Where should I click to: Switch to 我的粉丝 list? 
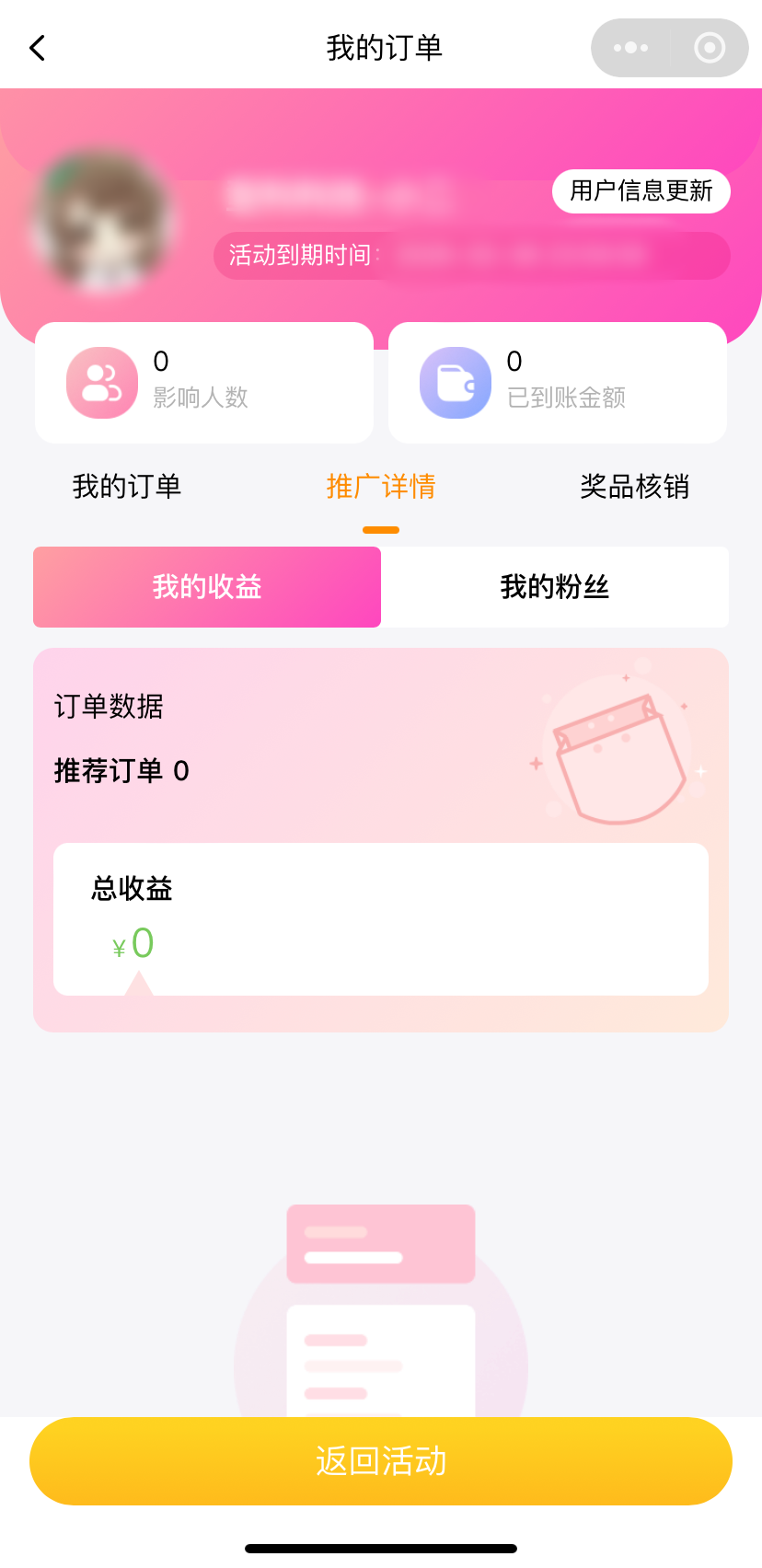pyautogui.click(x=555, y=587)
